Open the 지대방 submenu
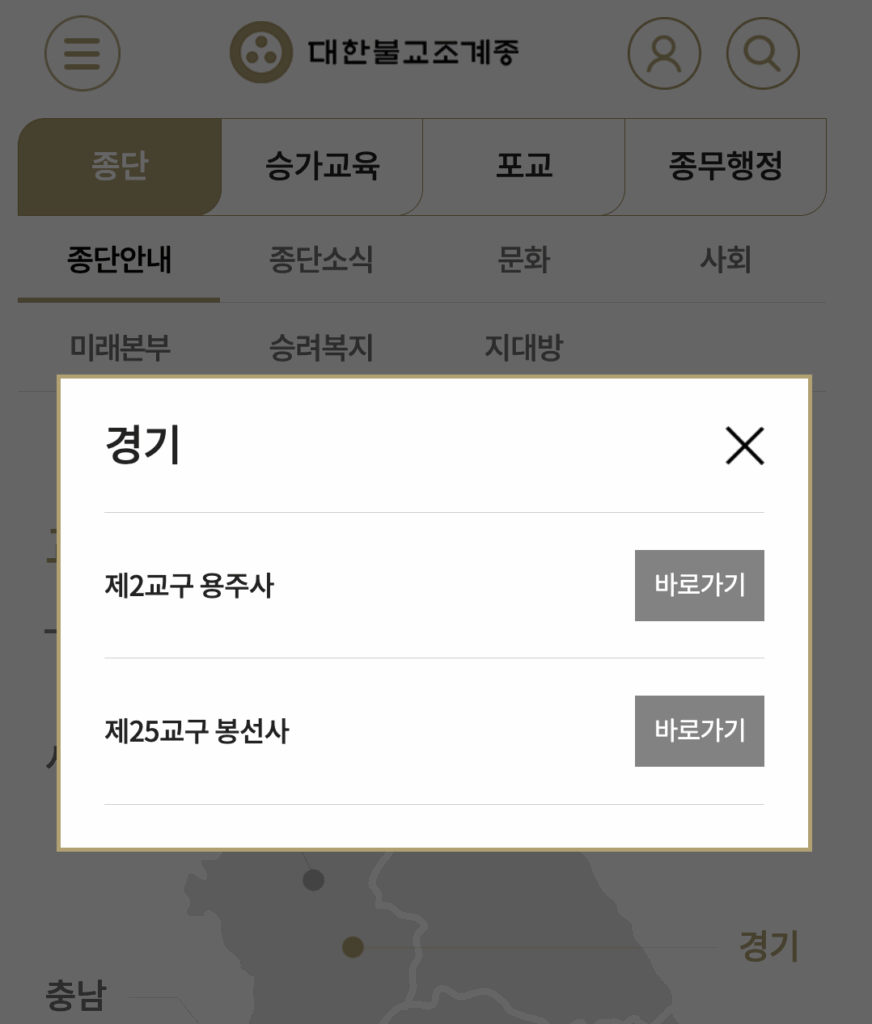The width and height of the screenshot is (872, 1024). click(x=524, y=348)
